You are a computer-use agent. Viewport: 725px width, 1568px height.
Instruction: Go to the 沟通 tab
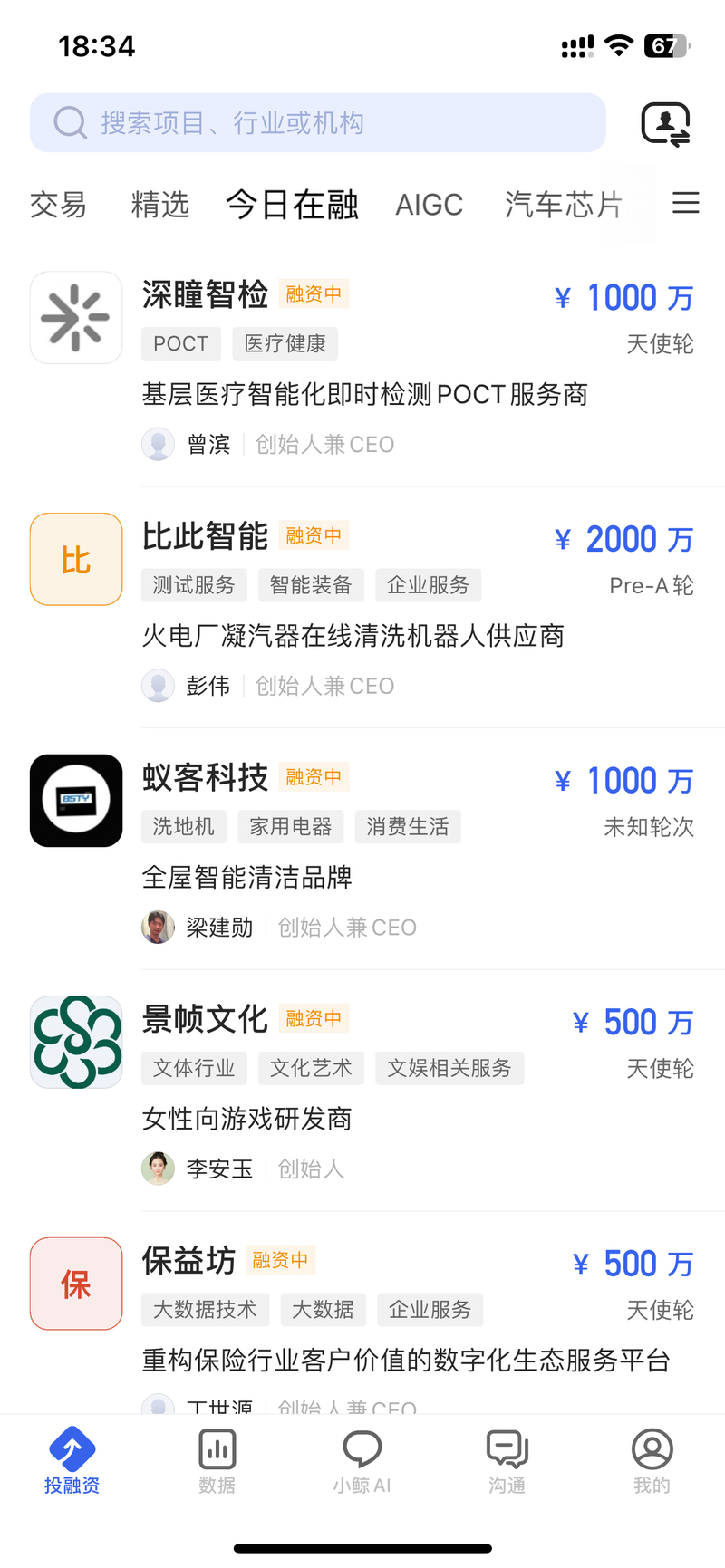507,1460
